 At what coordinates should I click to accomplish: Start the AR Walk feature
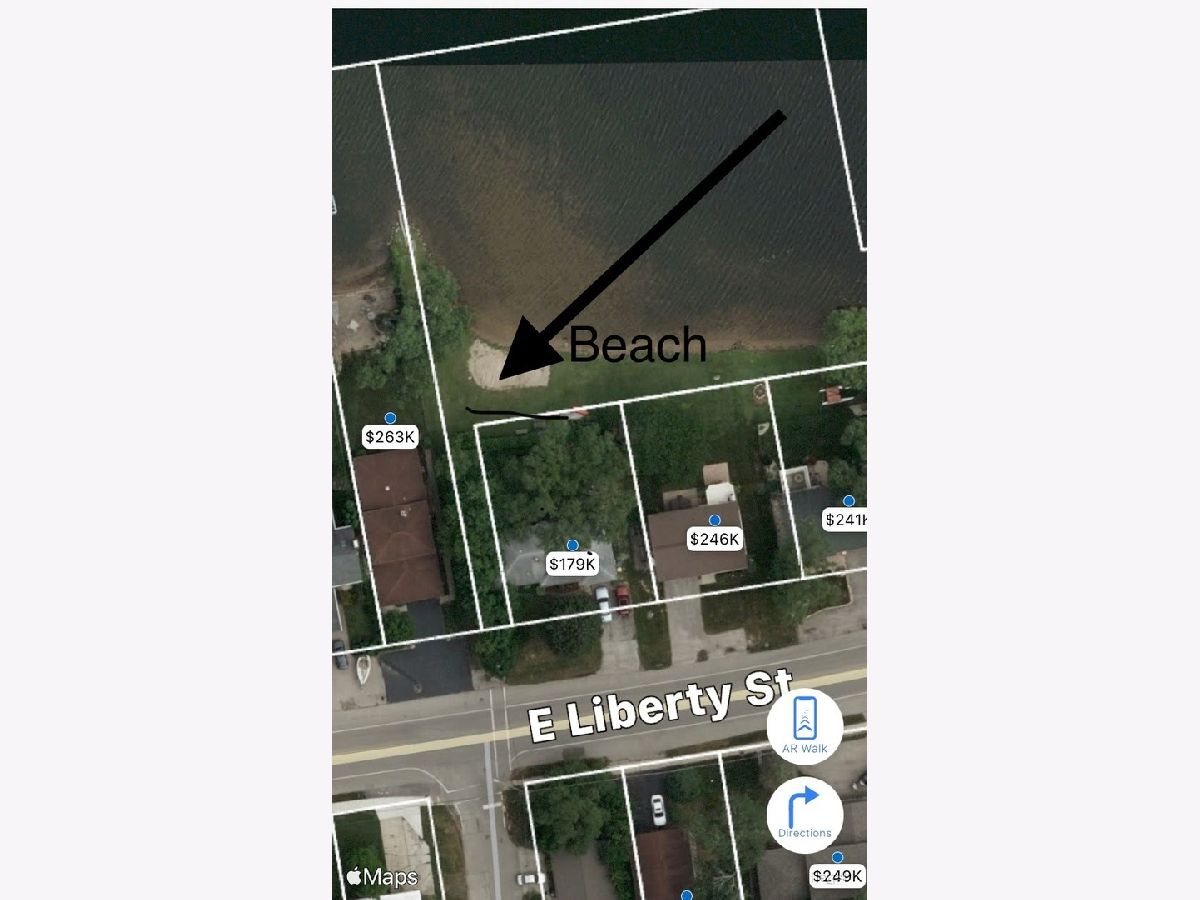coord(804,726)
